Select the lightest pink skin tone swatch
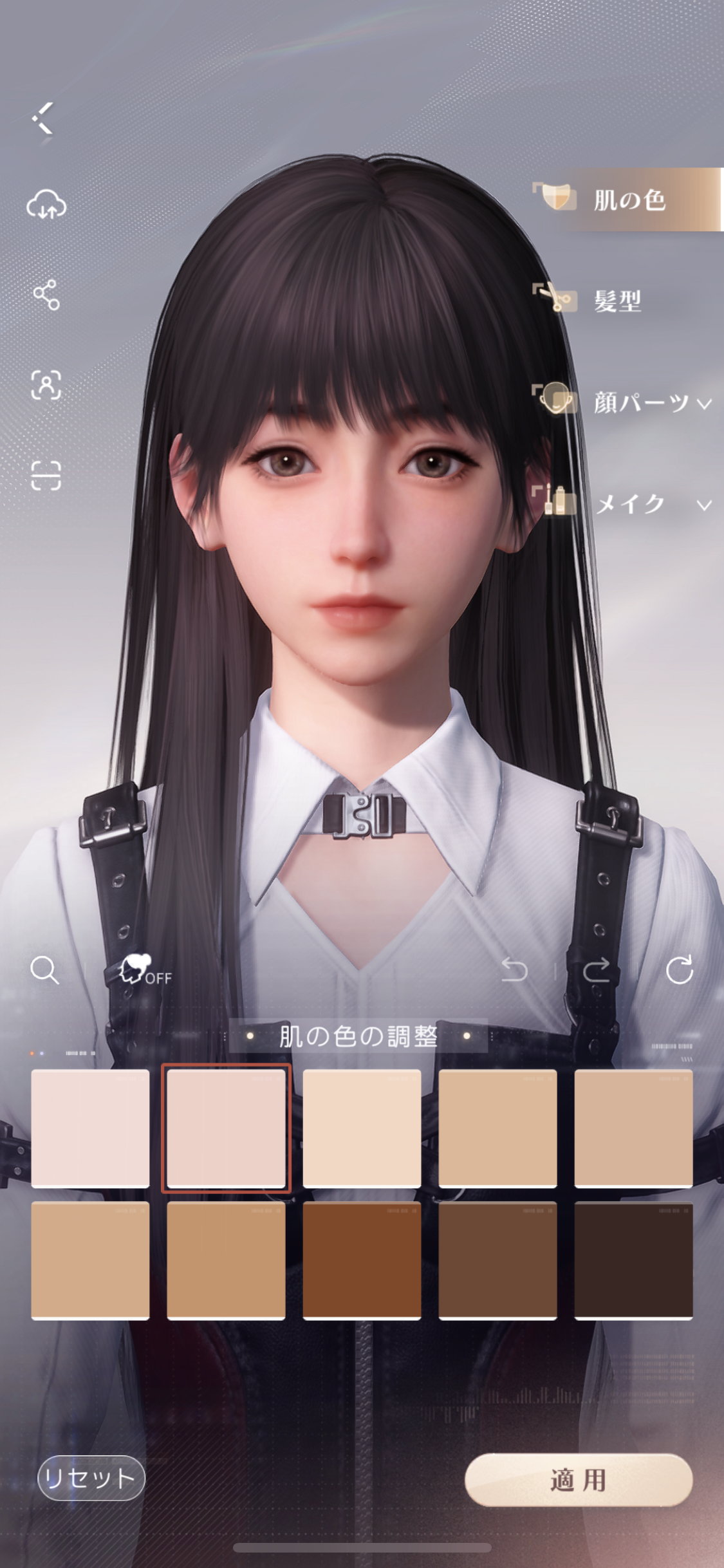Viewport: 724px width, 1568px height. coord(90,1127)
